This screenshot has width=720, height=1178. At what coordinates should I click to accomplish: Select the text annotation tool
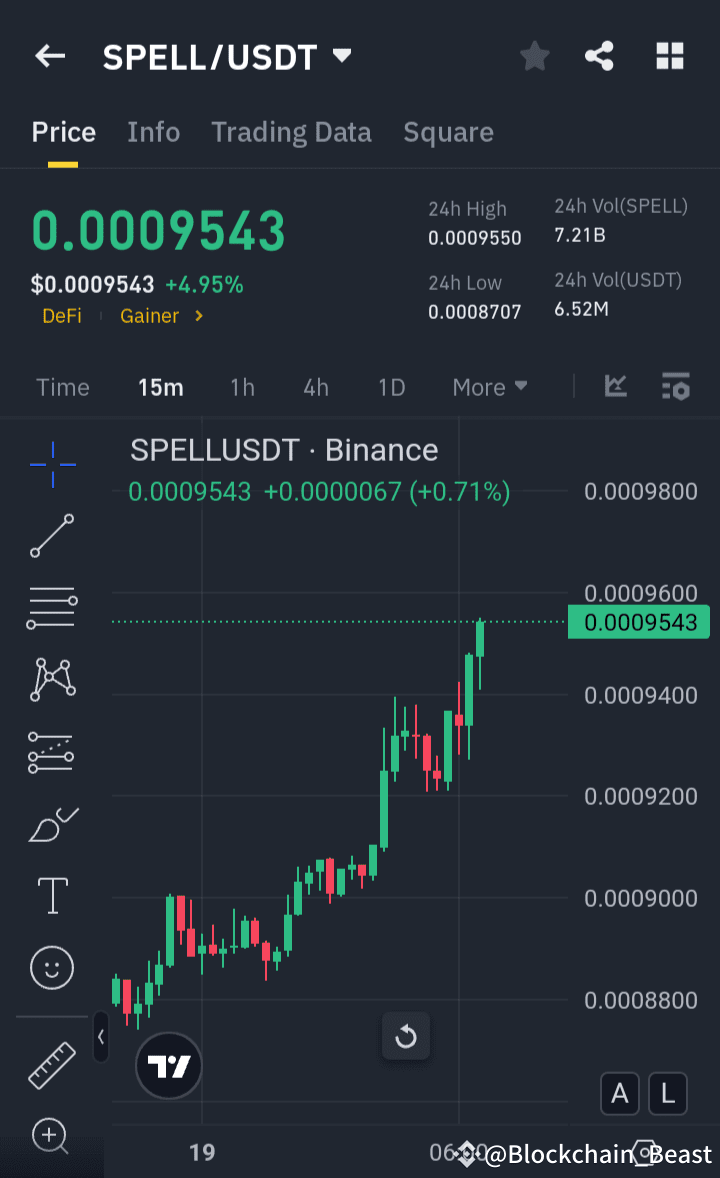pos(51,896)
